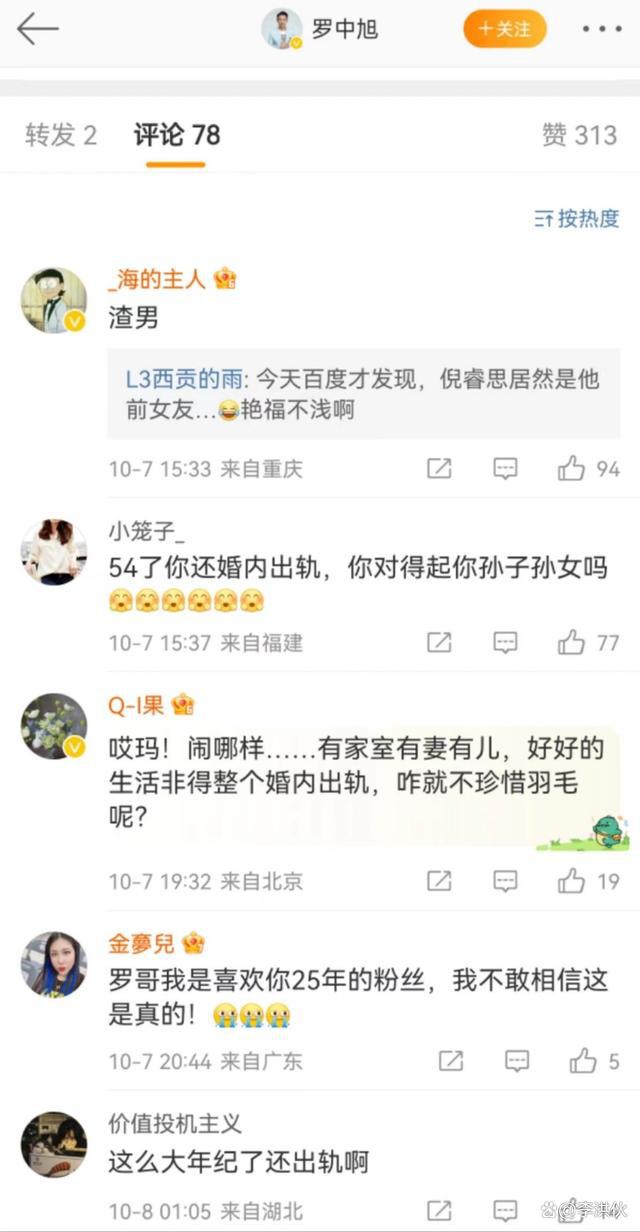The width and height of the screenshot is (640, 1232).
Task: Follow 罗中旭 with the 关注 button
Action: (505, 29)
